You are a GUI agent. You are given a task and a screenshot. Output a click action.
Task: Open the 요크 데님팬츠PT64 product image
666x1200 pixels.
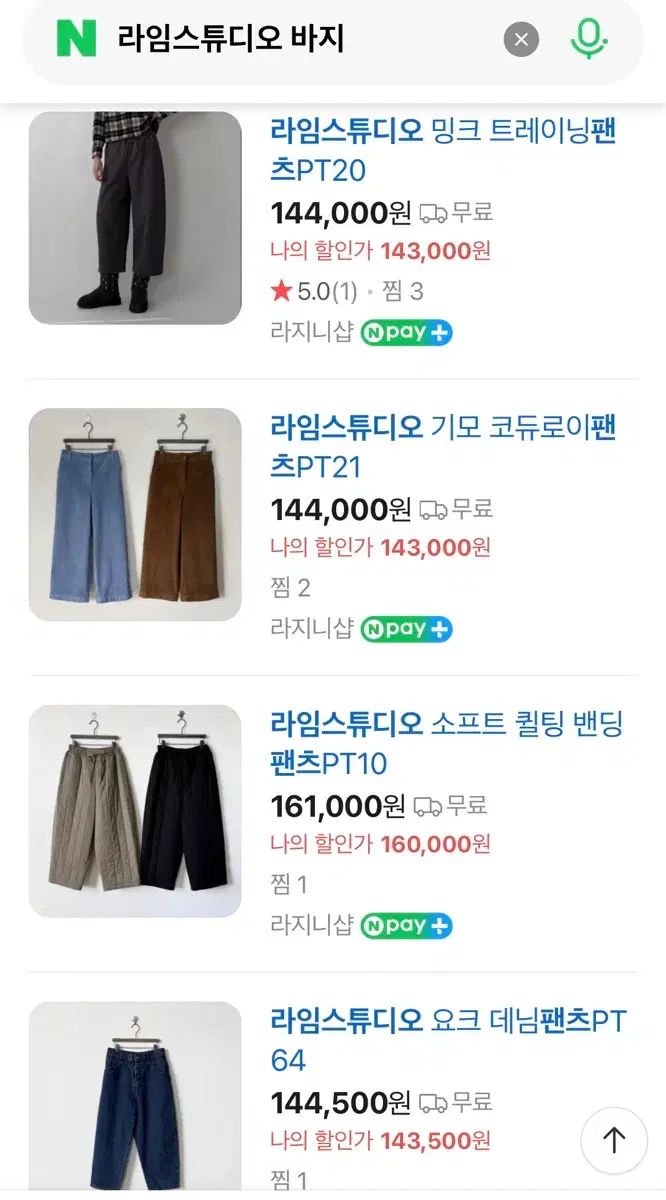pyautogui.click(x=135, y=1095)
